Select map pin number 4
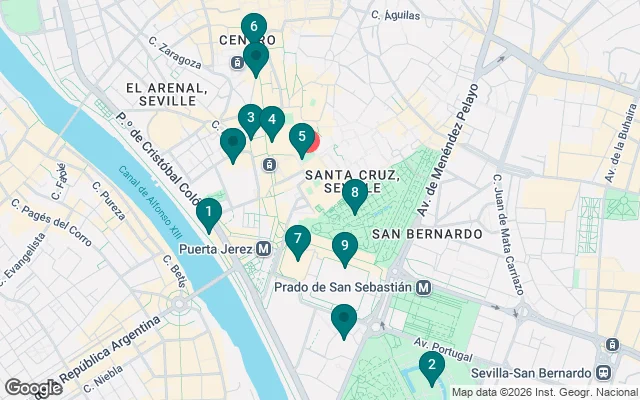 [x=271, y=119]
